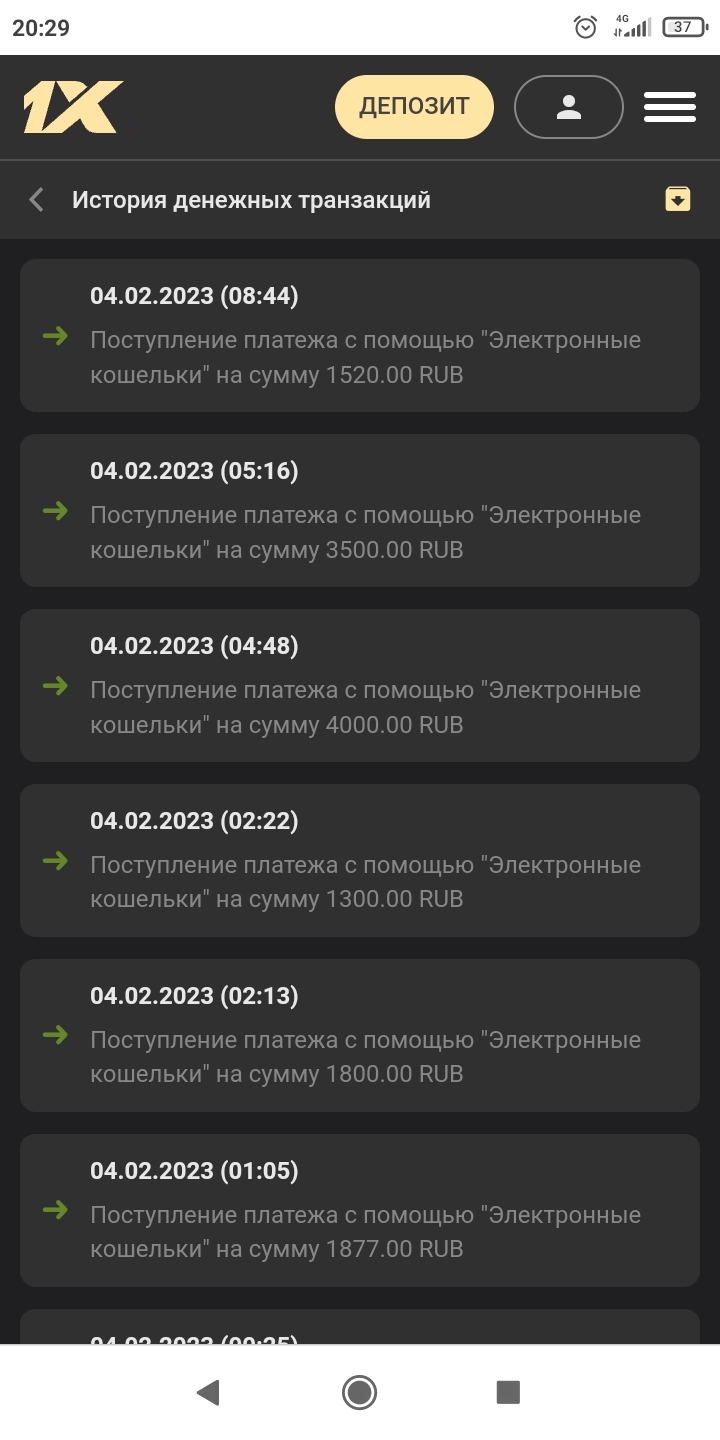Open the user profile button

(569, 106)
